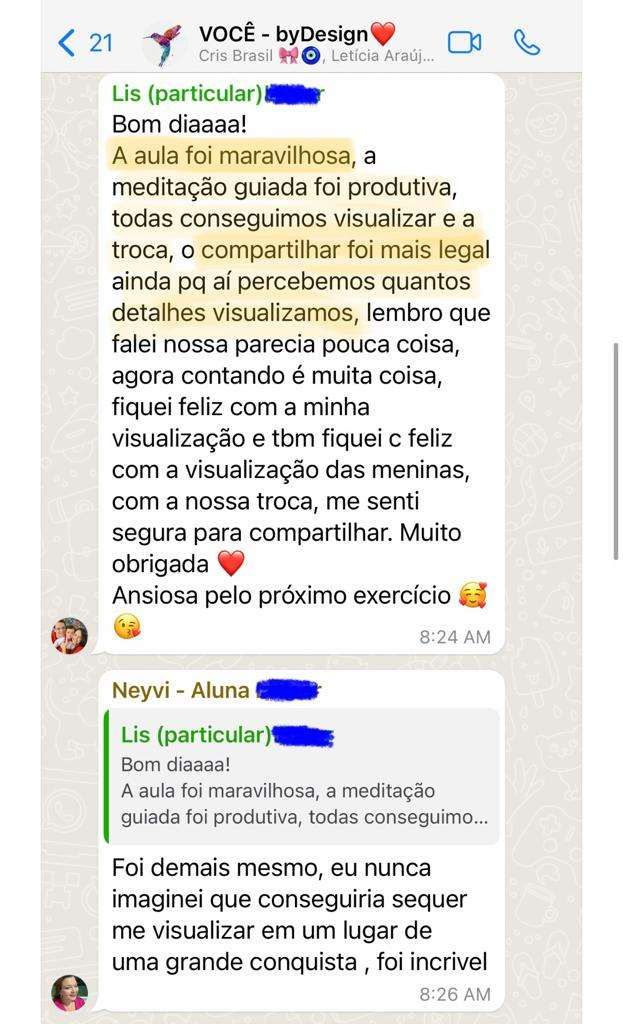623x1024 pixels.
Task: Jump to Lis's quoted message in reply
Action: pos(303,776)
